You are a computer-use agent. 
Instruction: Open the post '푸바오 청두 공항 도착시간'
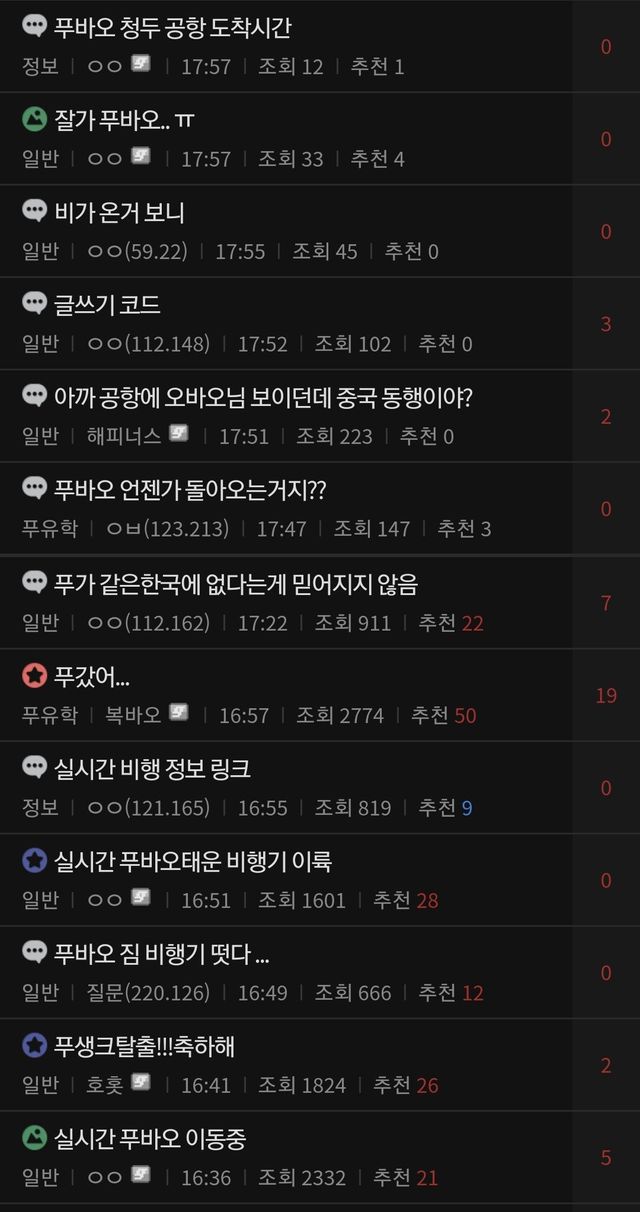click(171, 28)
